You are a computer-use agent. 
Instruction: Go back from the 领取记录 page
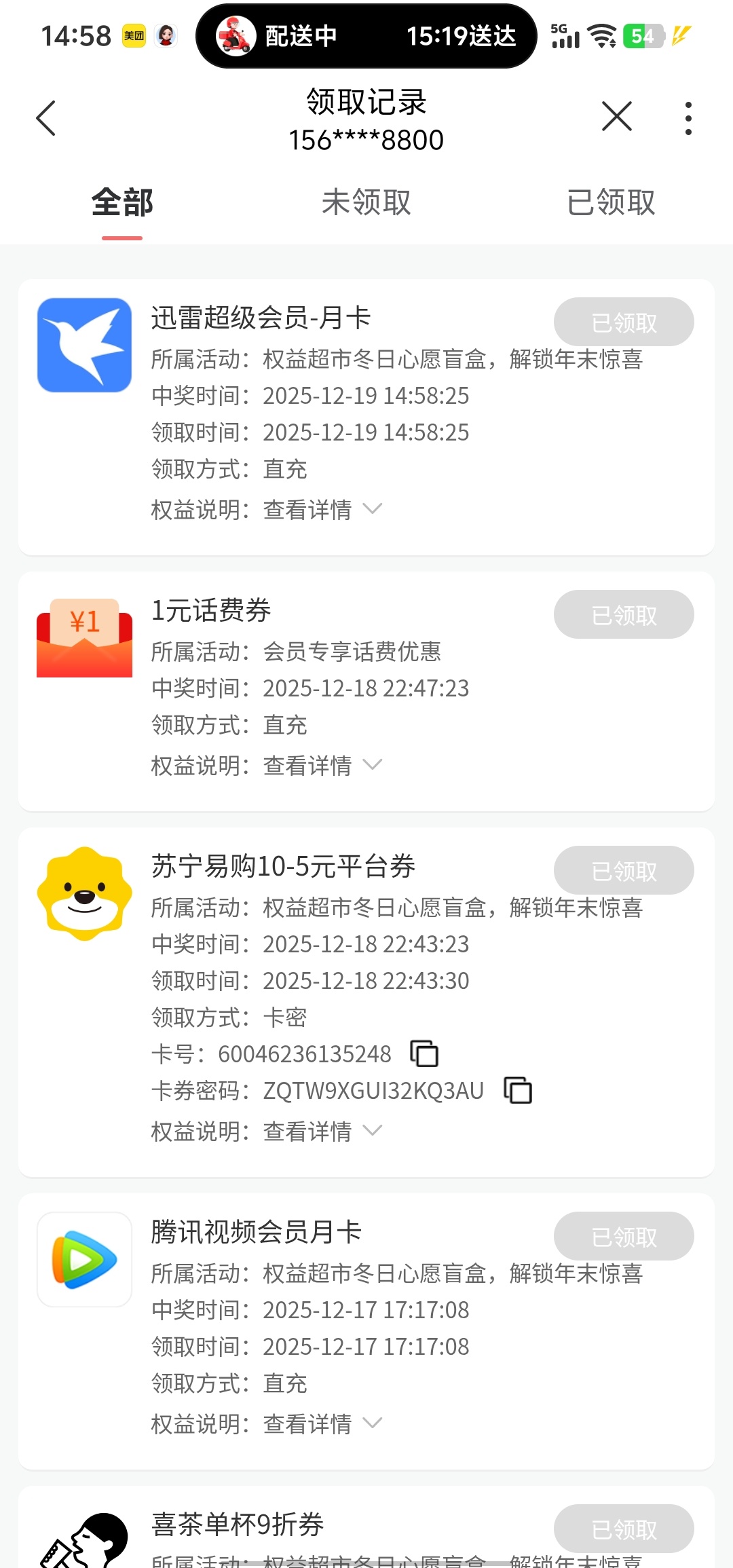pyautogui.click(x=45, y=118)
